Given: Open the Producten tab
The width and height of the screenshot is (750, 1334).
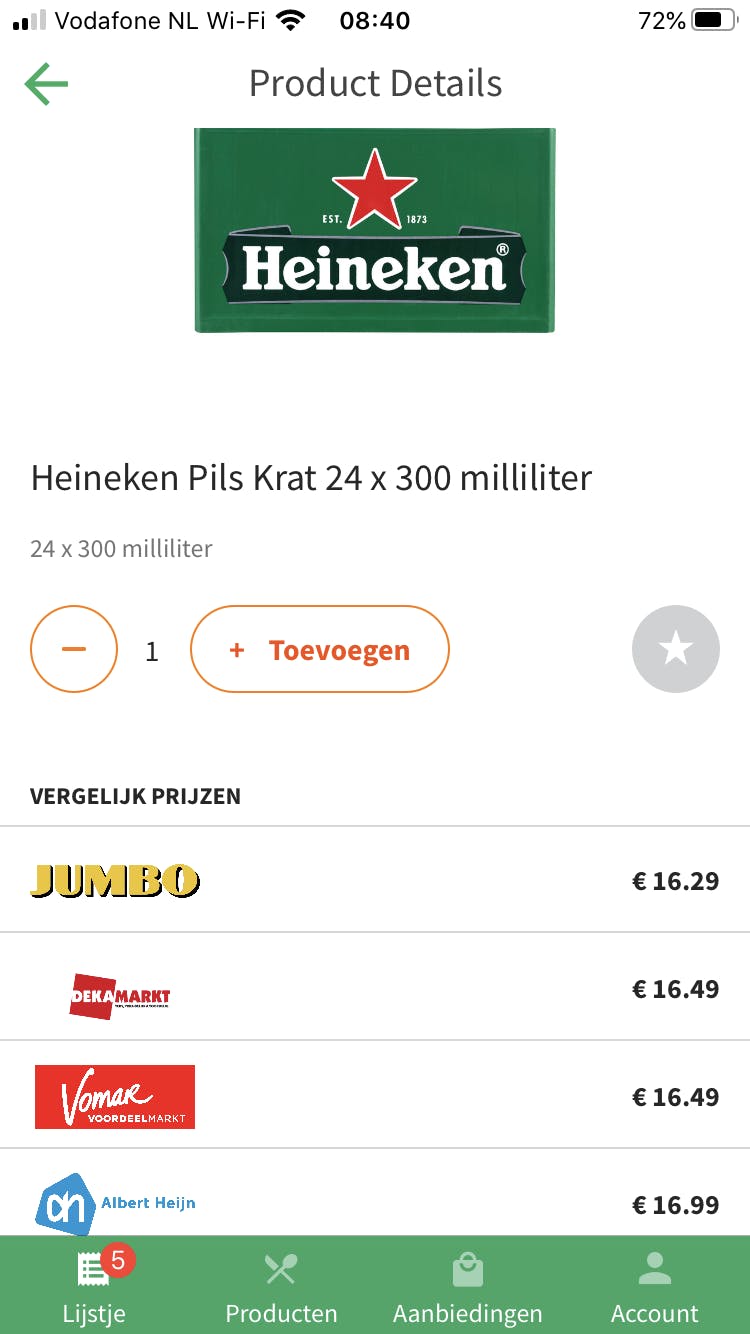Looking at the screenshot, I should 281,1286.
